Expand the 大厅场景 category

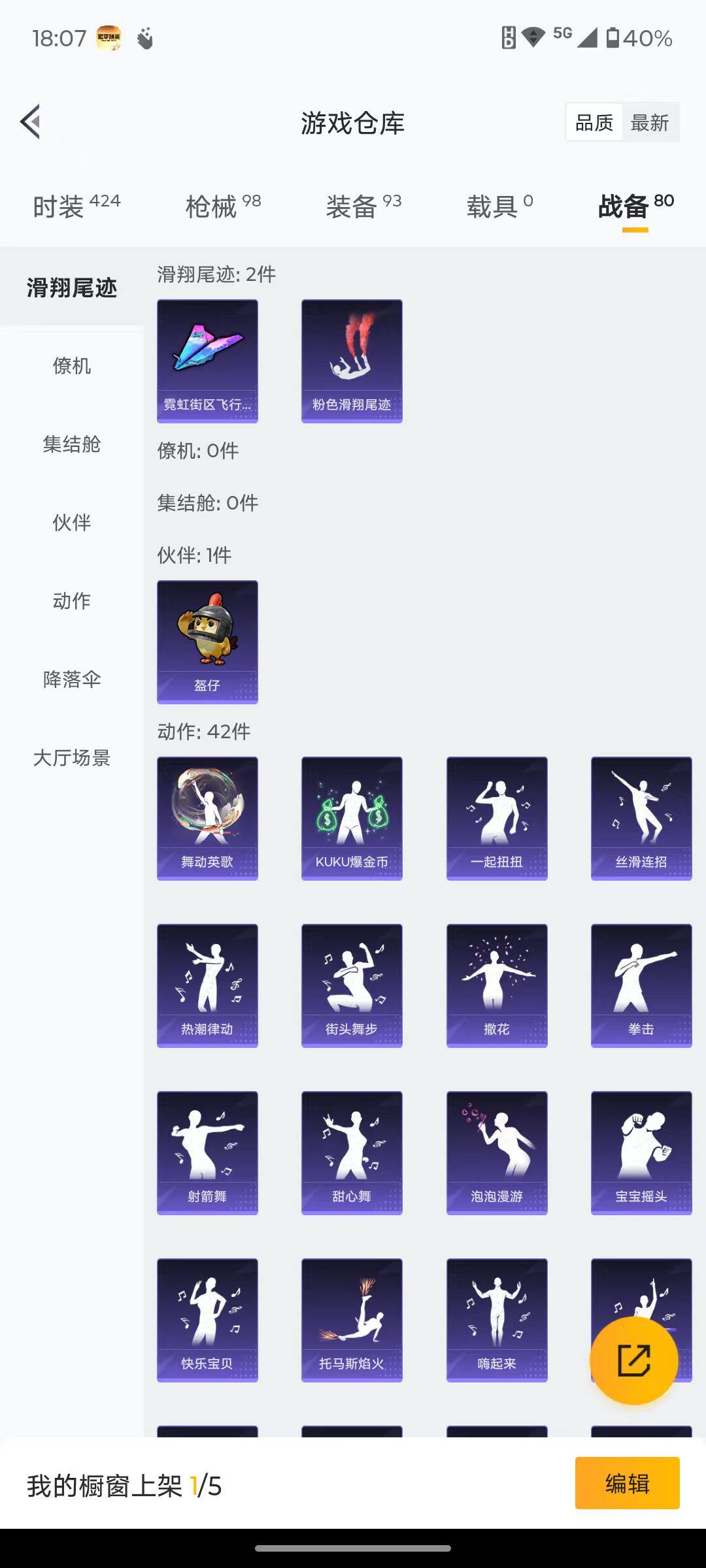(72, 759)
